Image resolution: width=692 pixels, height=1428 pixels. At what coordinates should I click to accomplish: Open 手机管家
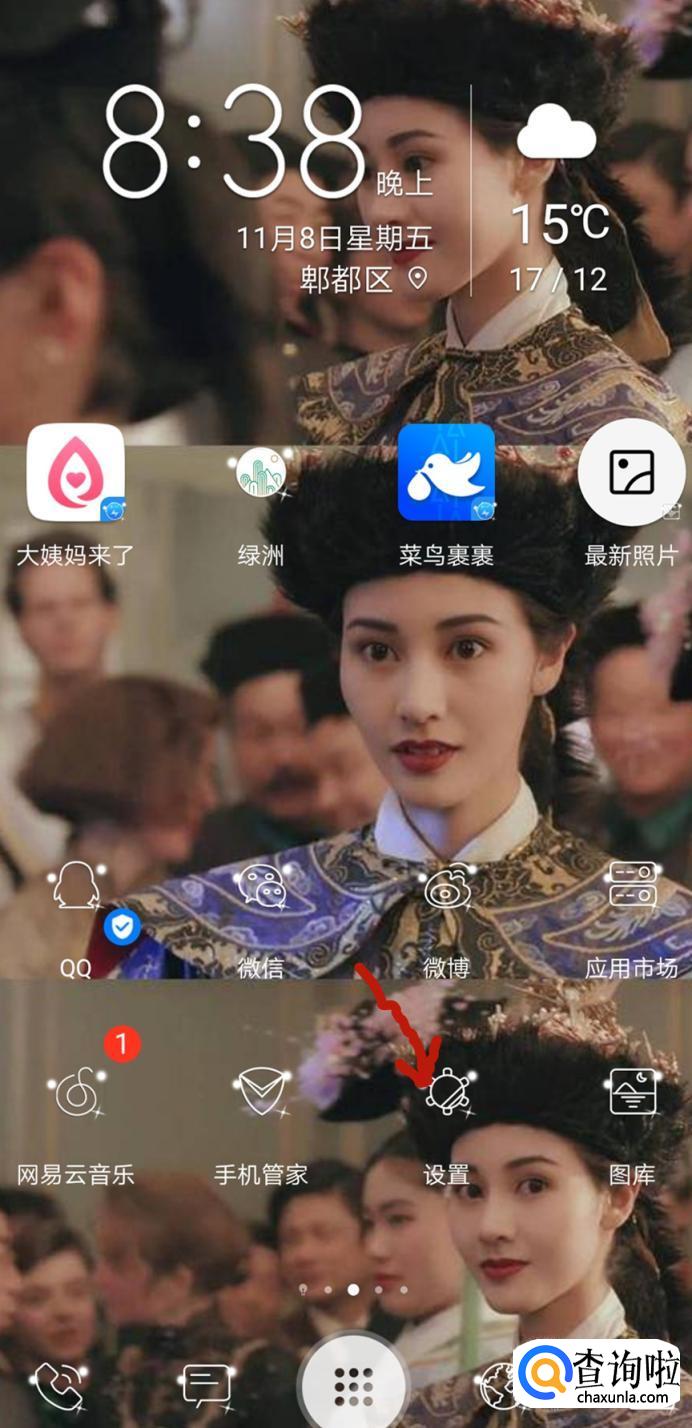tap(261, 1092)
